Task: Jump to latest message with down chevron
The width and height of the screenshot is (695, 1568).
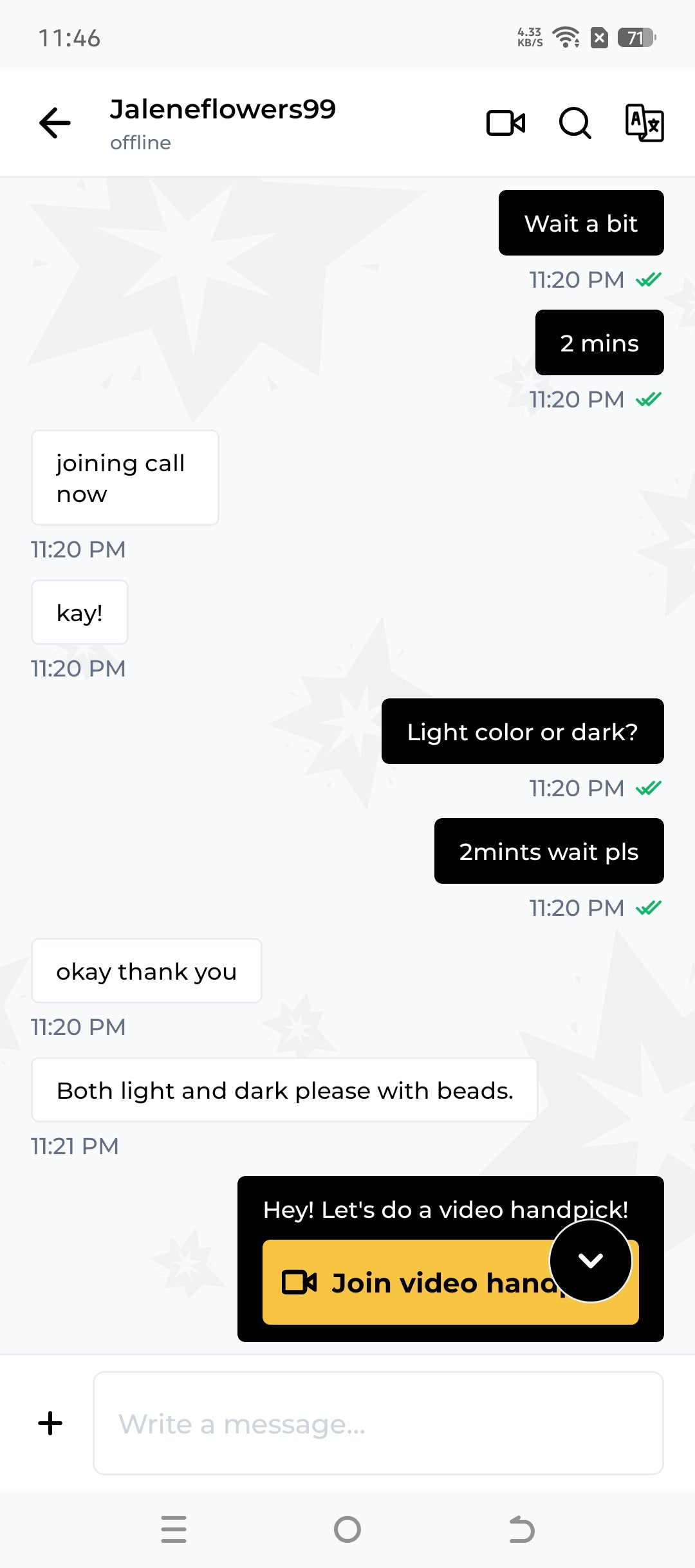Action: [x=591, y=1261]
